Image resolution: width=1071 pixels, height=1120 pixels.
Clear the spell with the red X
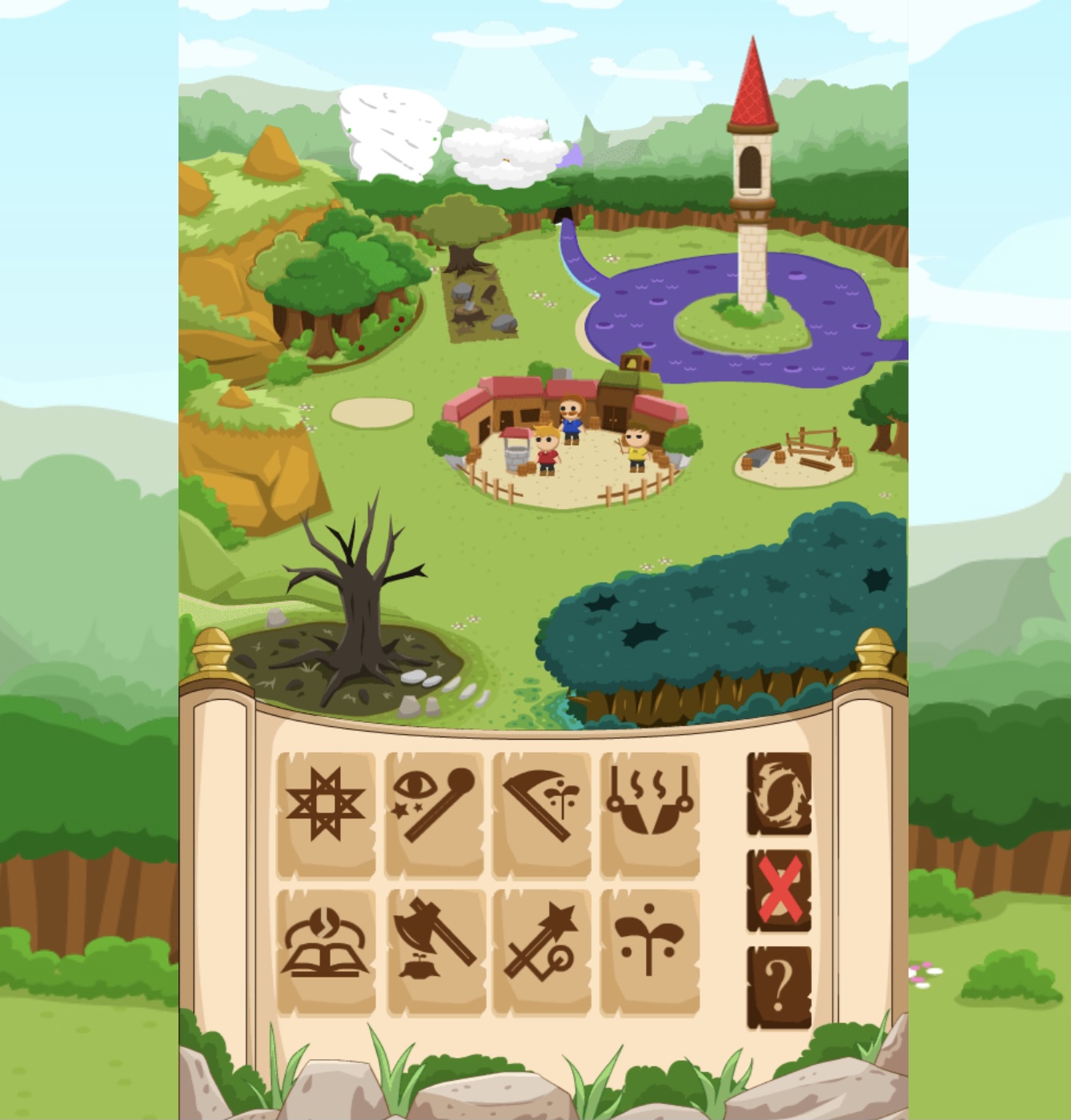(779, 890)
